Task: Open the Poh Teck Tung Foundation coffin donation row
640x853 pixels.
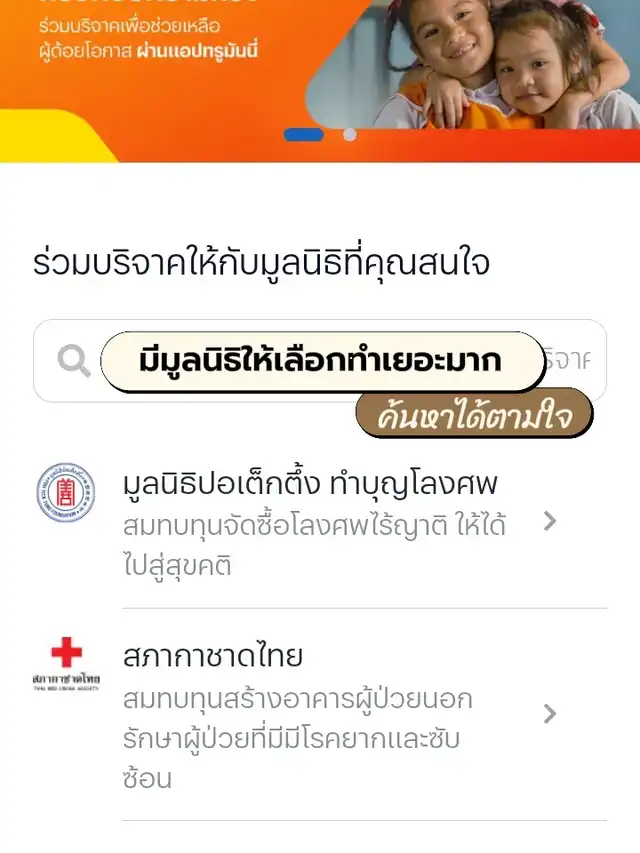Action: 320,523
